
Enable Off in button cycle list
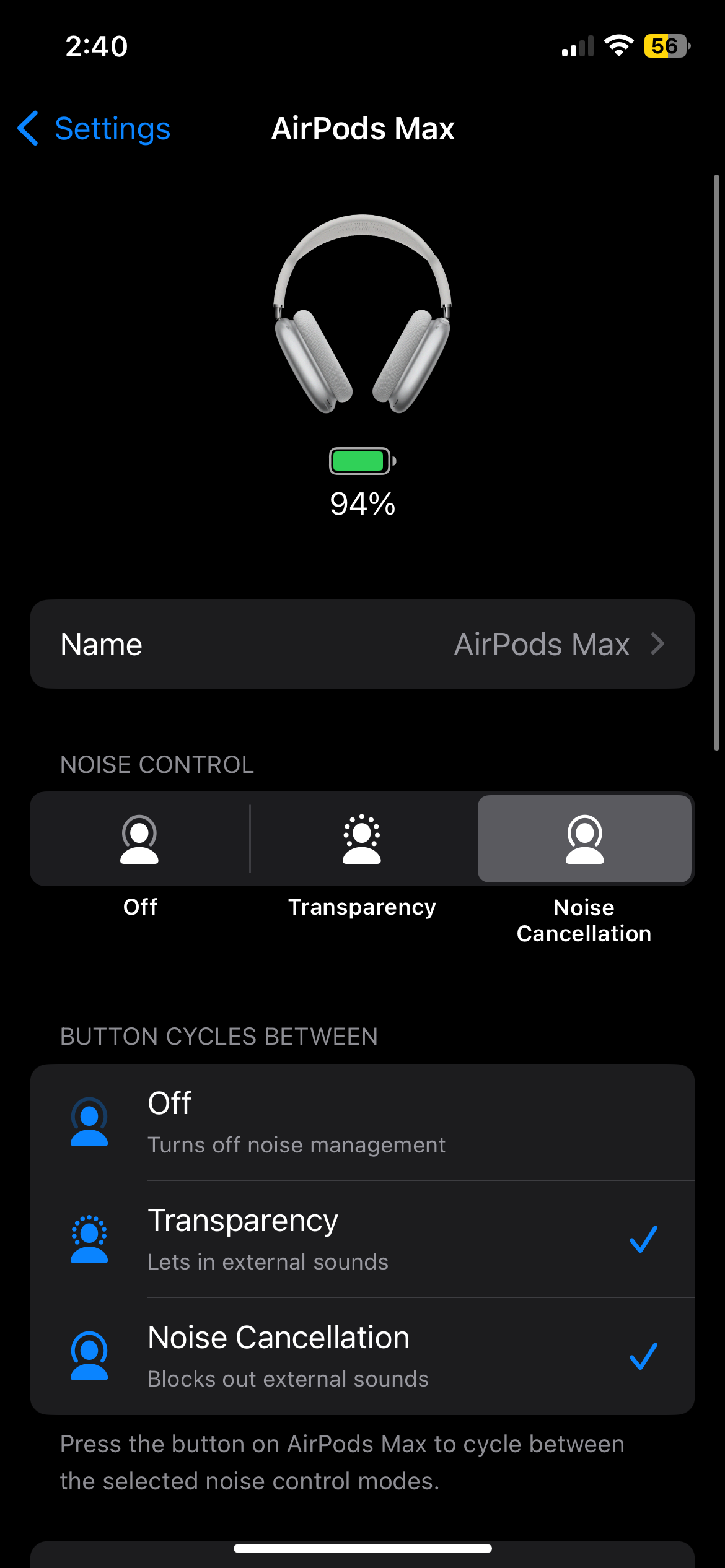click(362, 1123)
